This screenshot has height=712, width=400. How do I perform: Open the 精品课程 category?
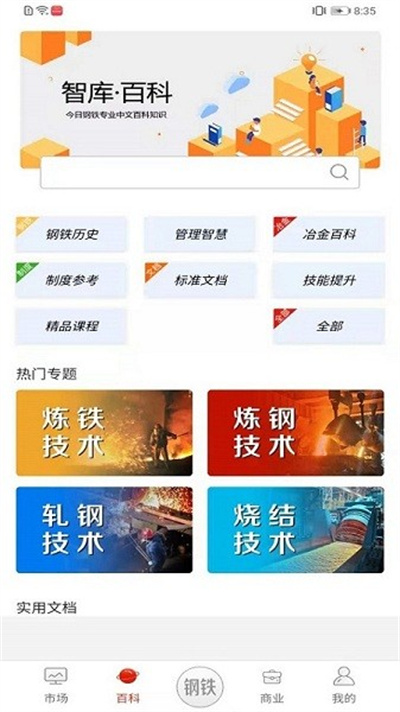(71, 326)
